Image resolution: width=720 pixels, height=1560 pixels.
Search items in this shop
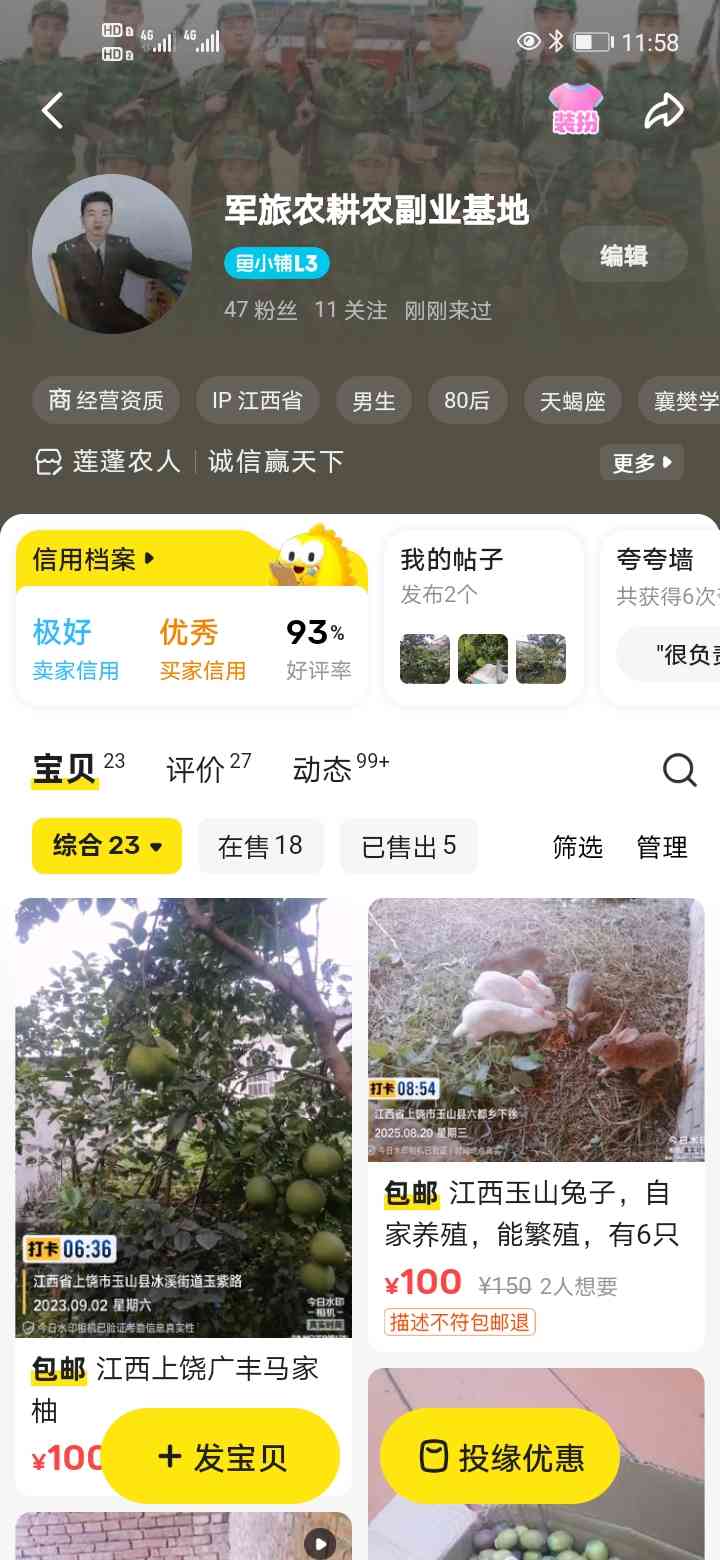click(680, 770)
